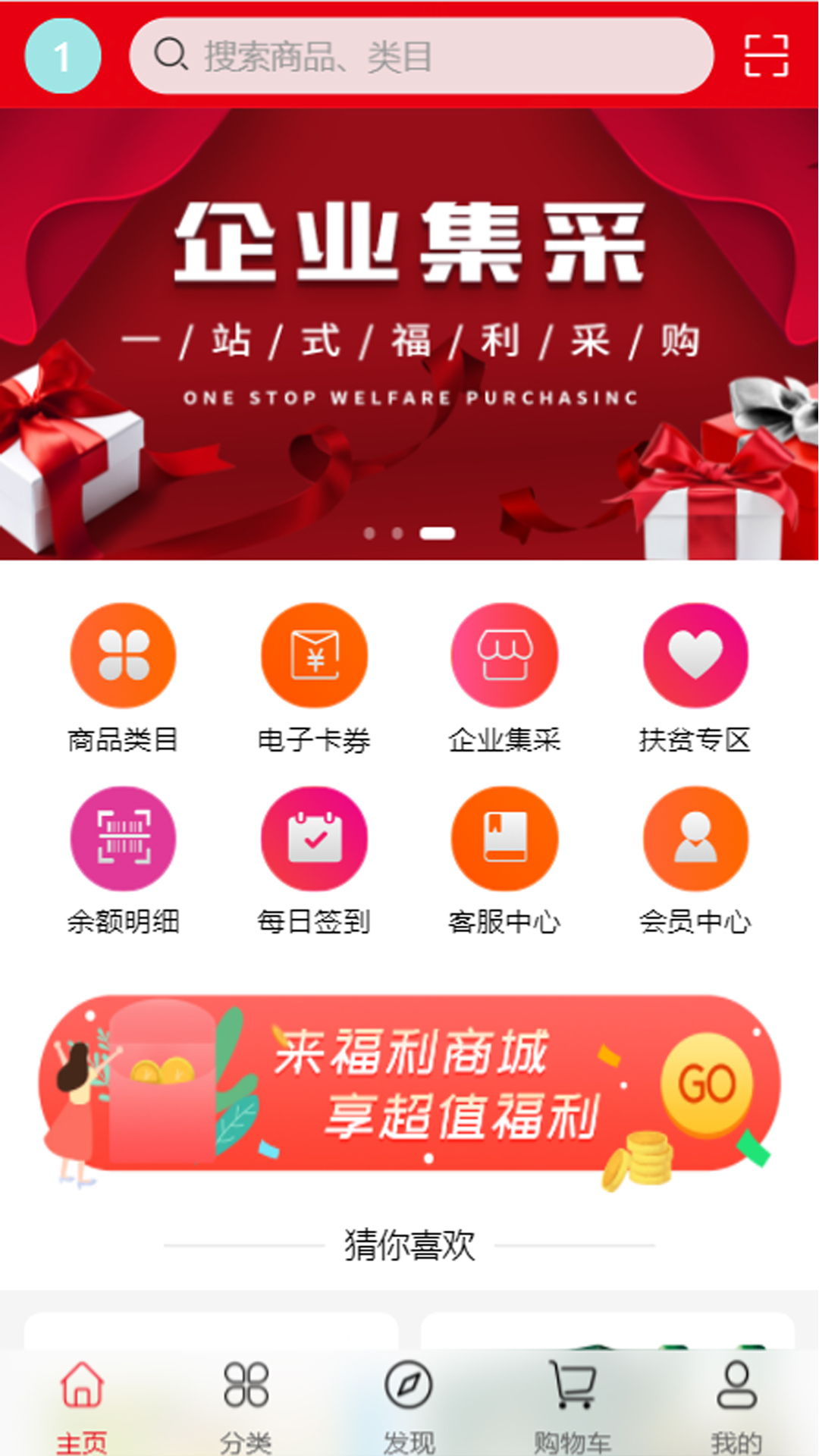Switch to the 发现 tab

point(409,1403)
